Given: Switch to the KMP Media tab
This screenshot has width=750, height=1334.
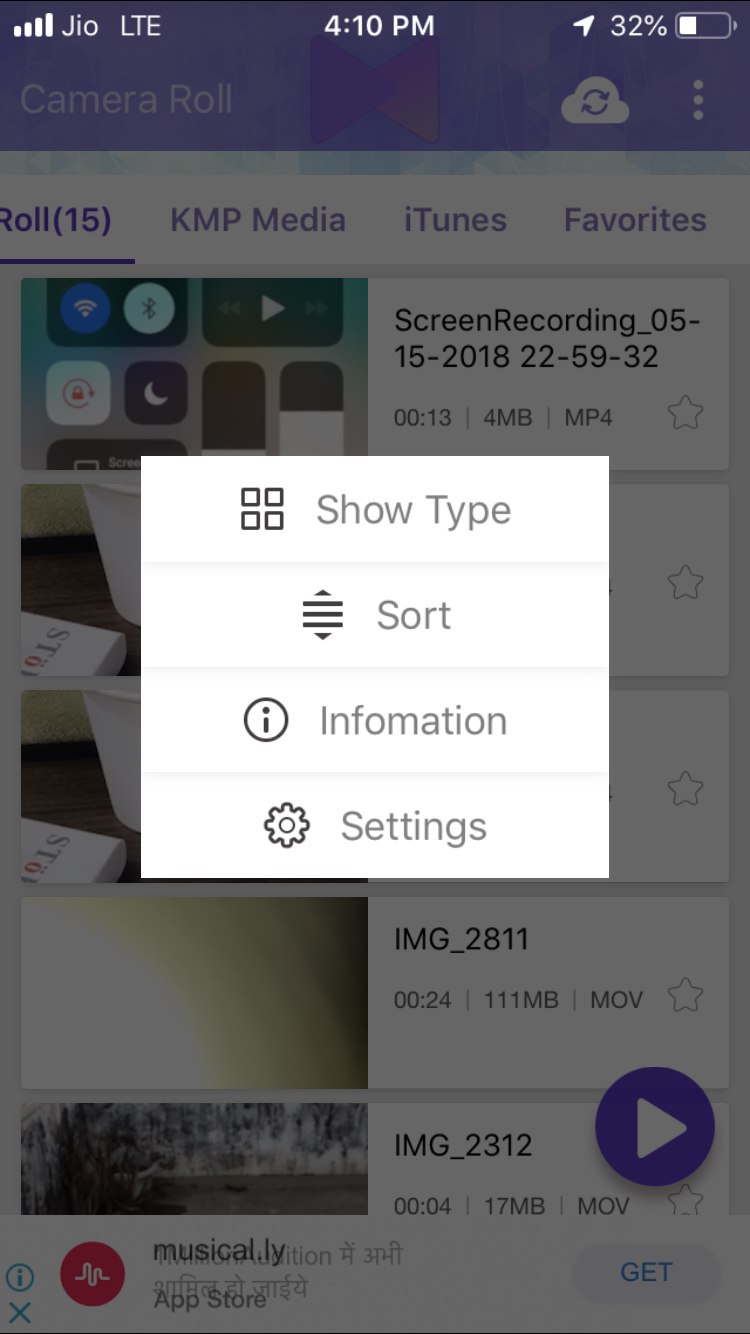Looking at the screenshot, I should pos(257,220).
